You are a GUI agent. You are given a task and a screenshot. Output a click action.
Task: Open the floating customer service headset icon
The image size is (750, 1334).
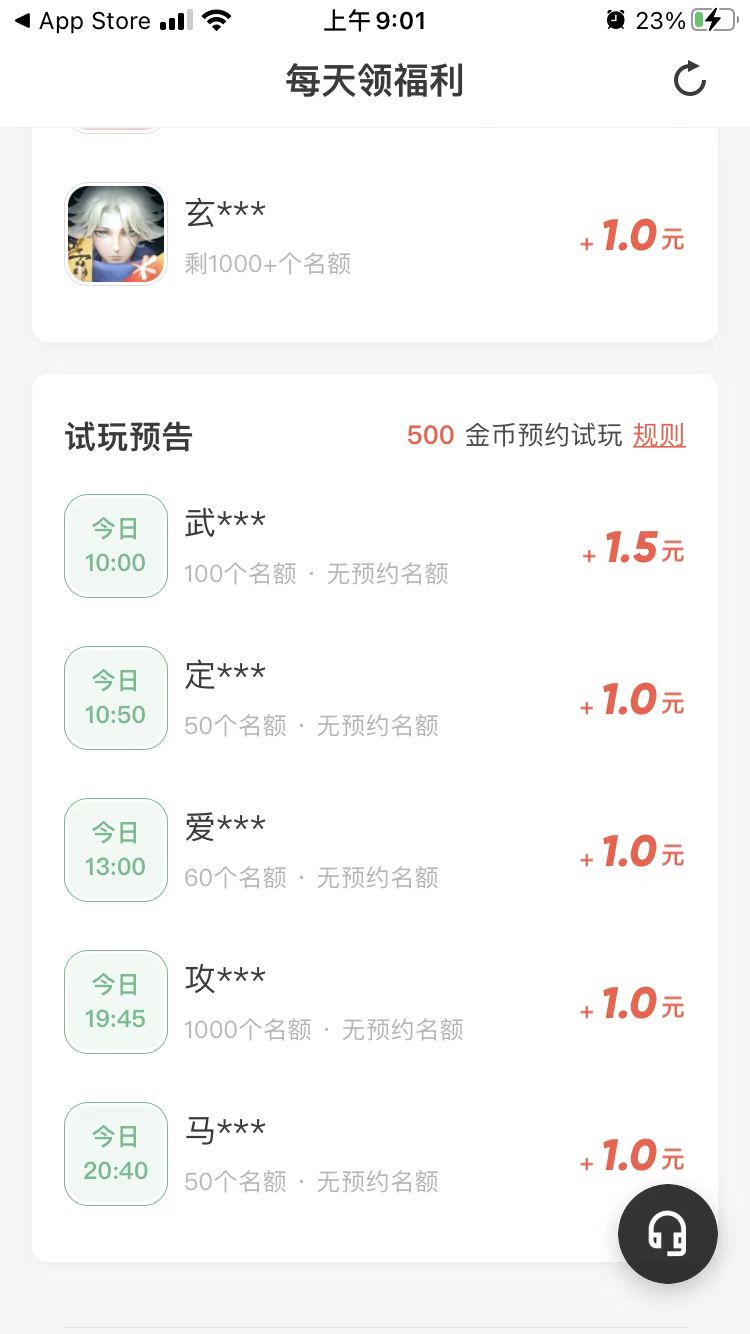coord(667,1234)
